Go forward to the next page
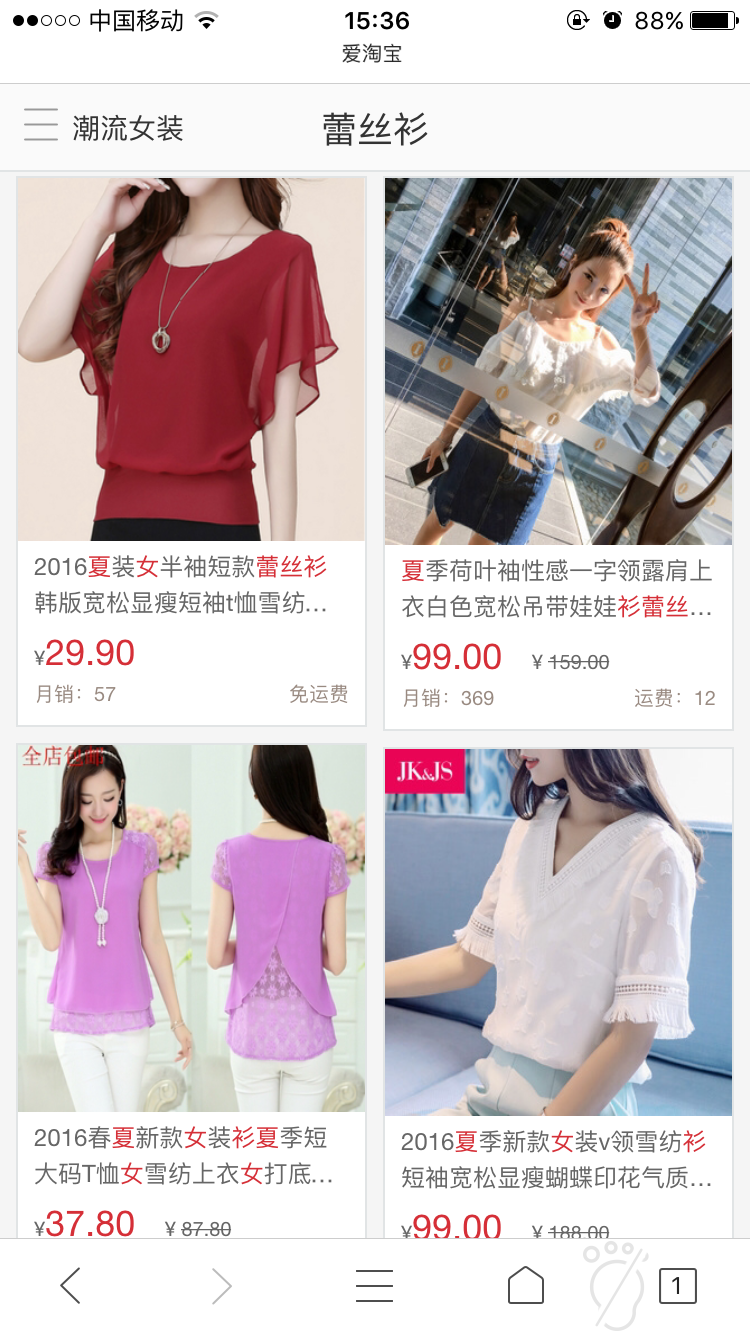This screenshot has width=750, height=1334. click(x=221, y=1286)
